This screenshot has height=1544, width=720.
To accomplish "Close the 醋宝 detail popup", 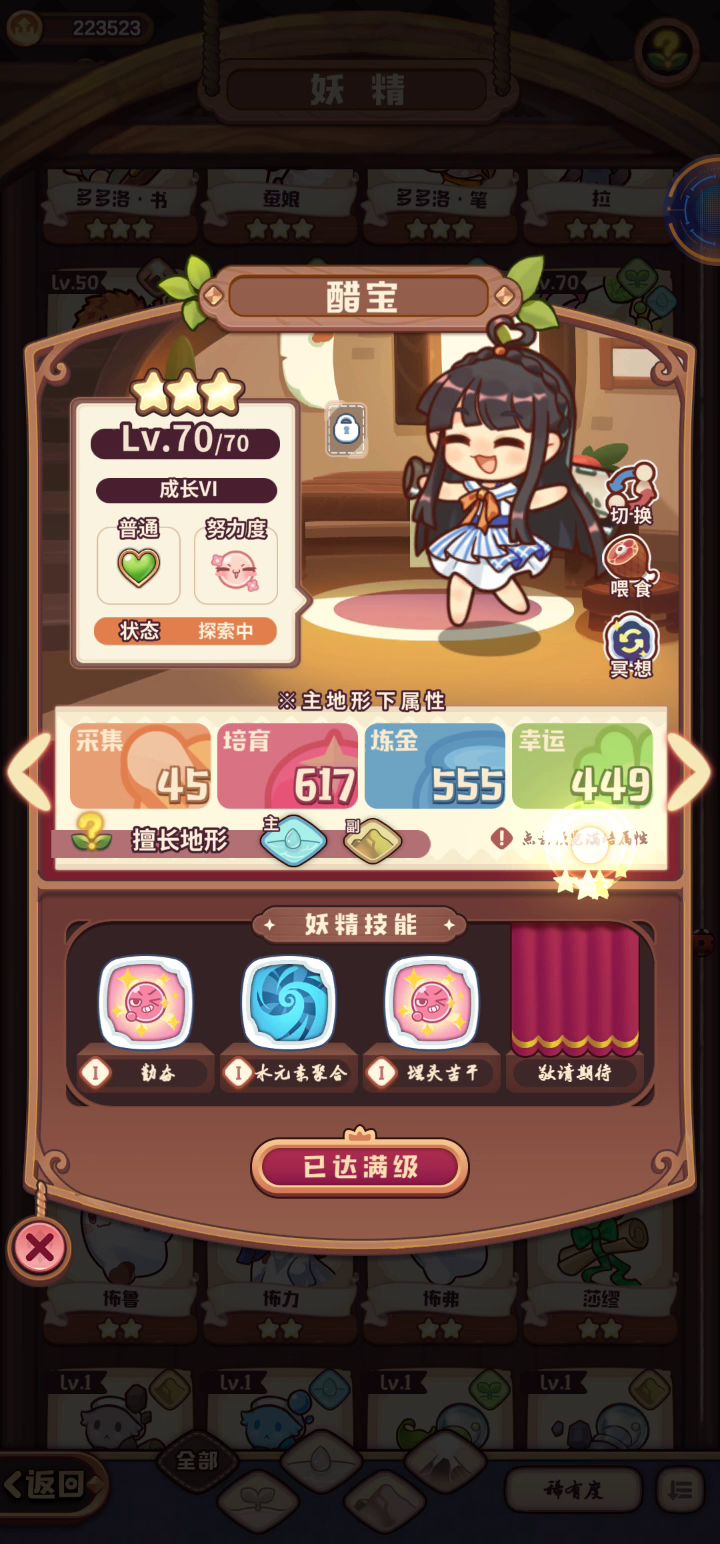I will (39, 1248).
